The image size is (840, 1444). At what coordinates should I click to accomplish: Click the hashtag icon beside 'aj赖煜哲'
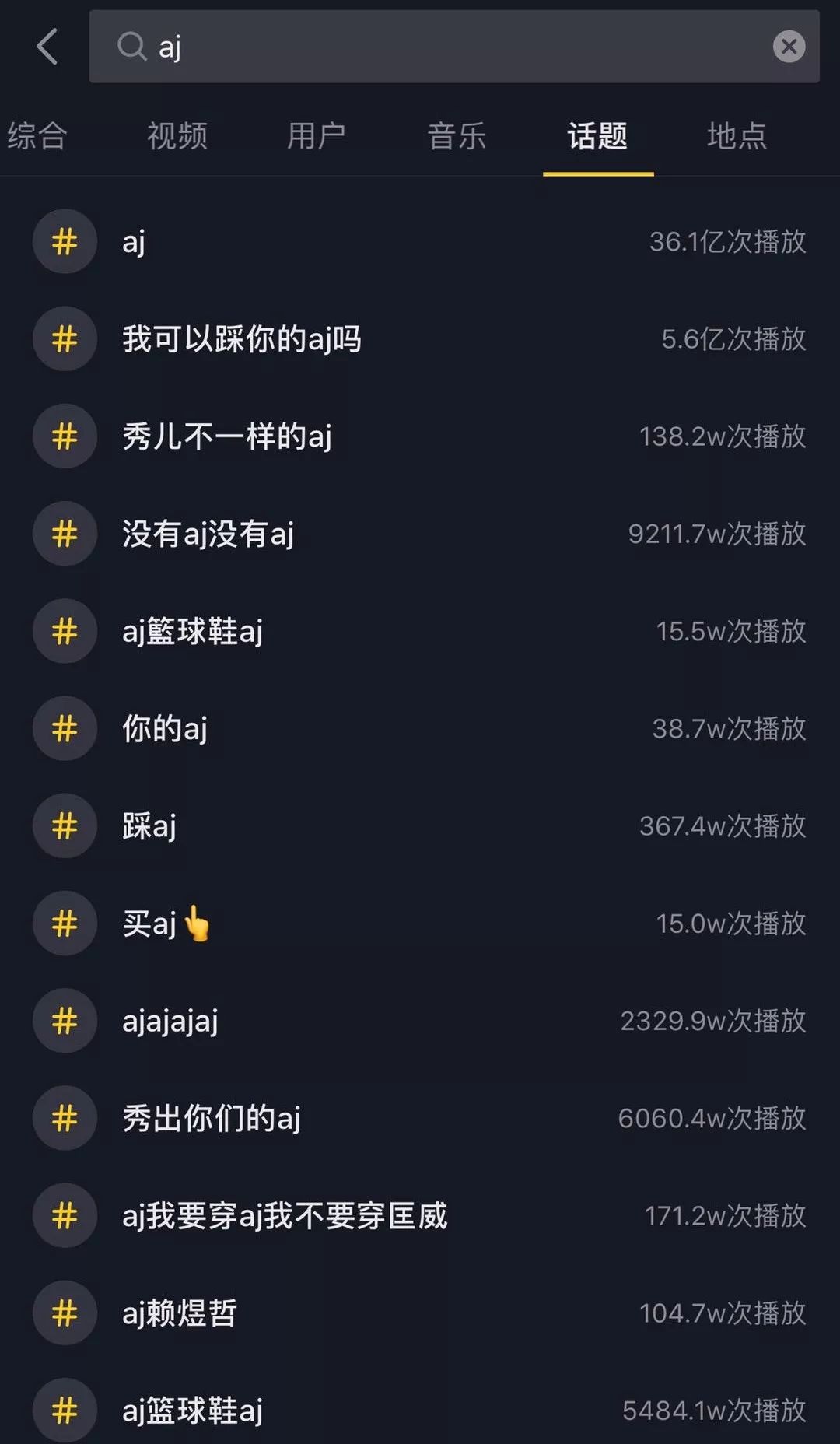pos(65,1313)
